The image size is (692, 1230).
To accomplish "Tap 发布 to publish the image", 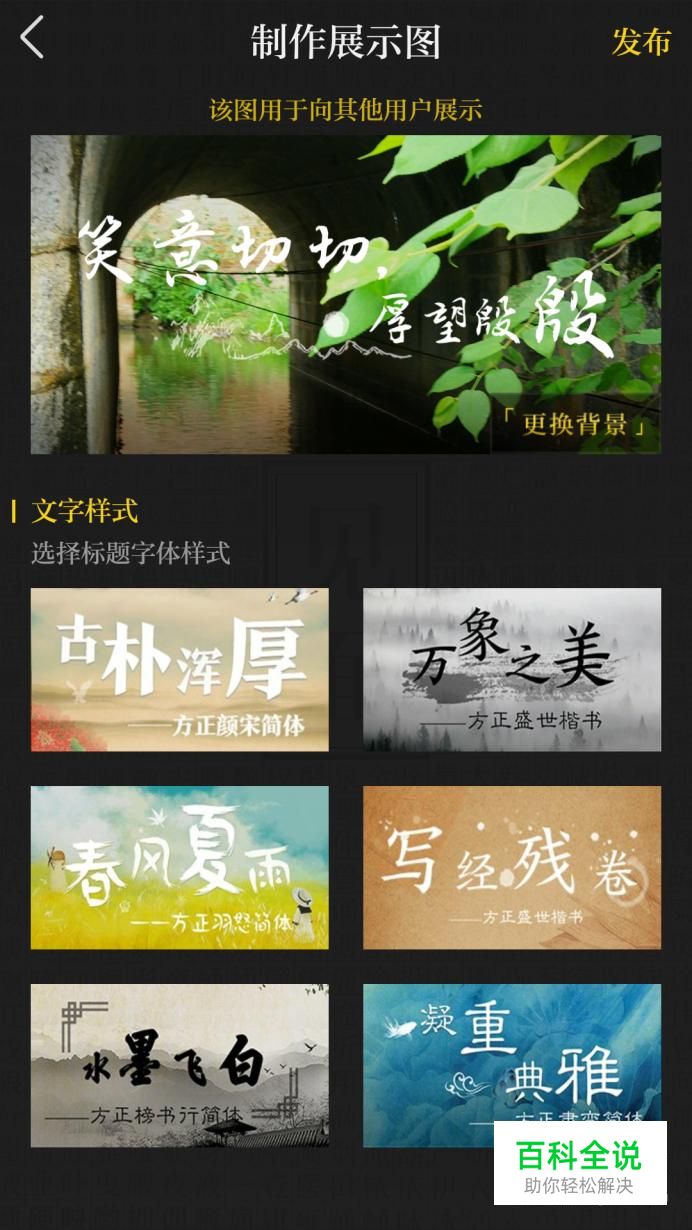I will [641, 42].
